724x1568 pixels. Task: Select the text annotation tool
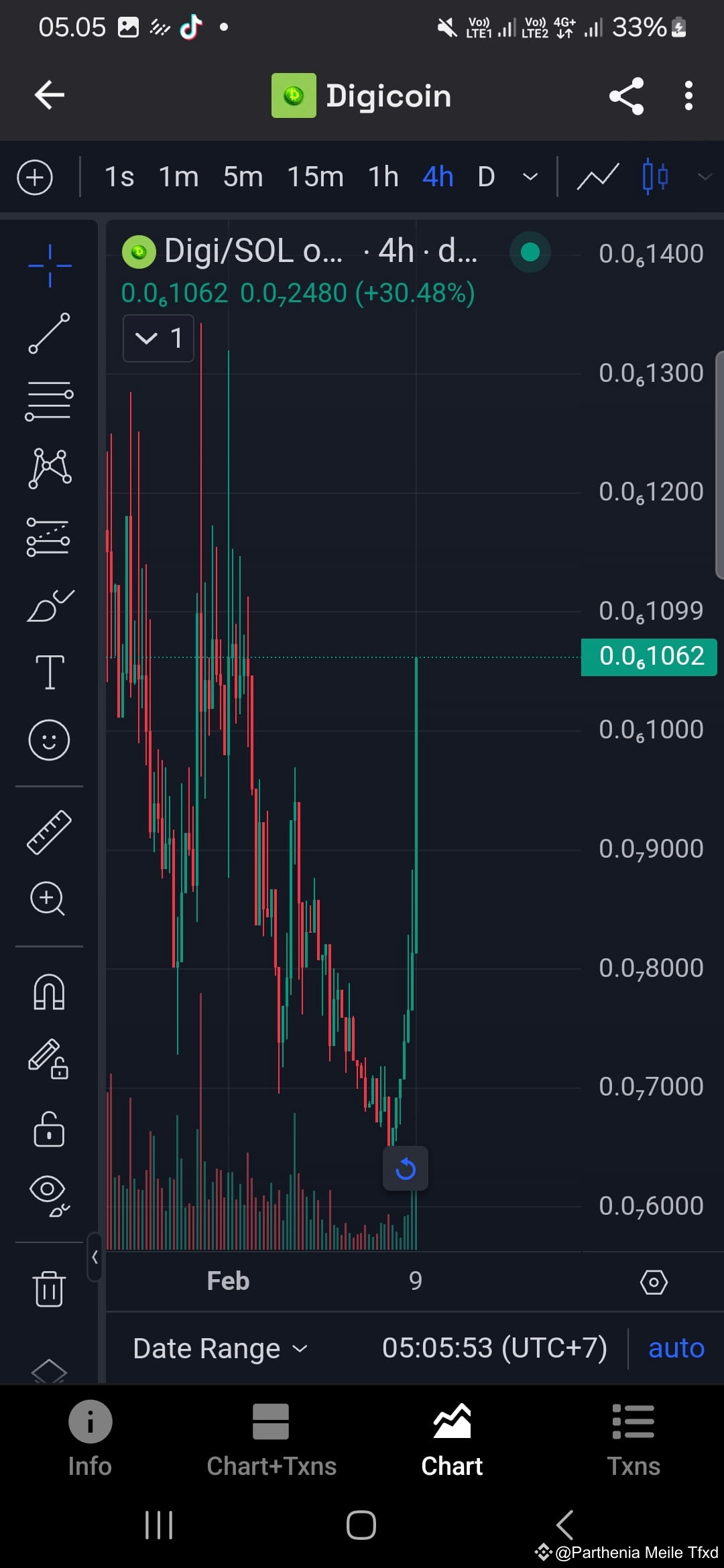click(49, 672)
